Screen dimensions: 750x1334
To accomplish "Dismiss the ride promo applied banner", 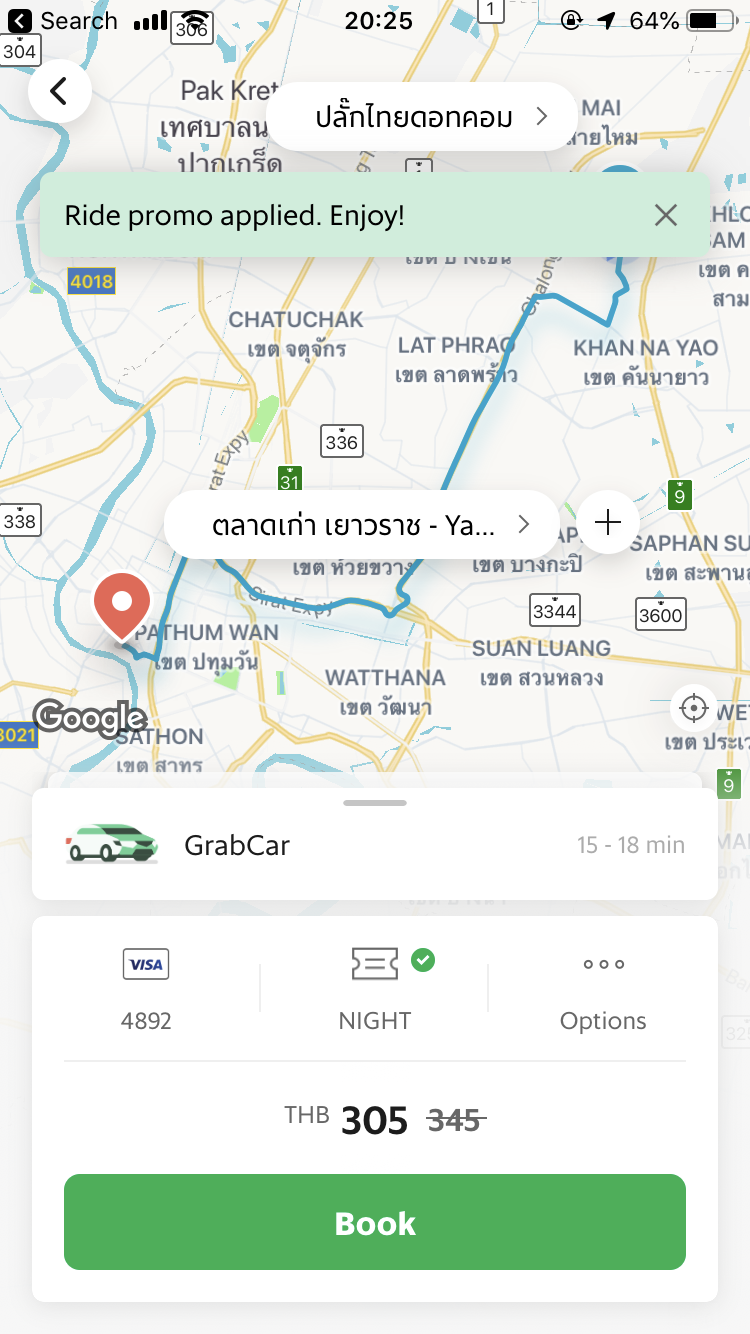I will tap(665, 215).
